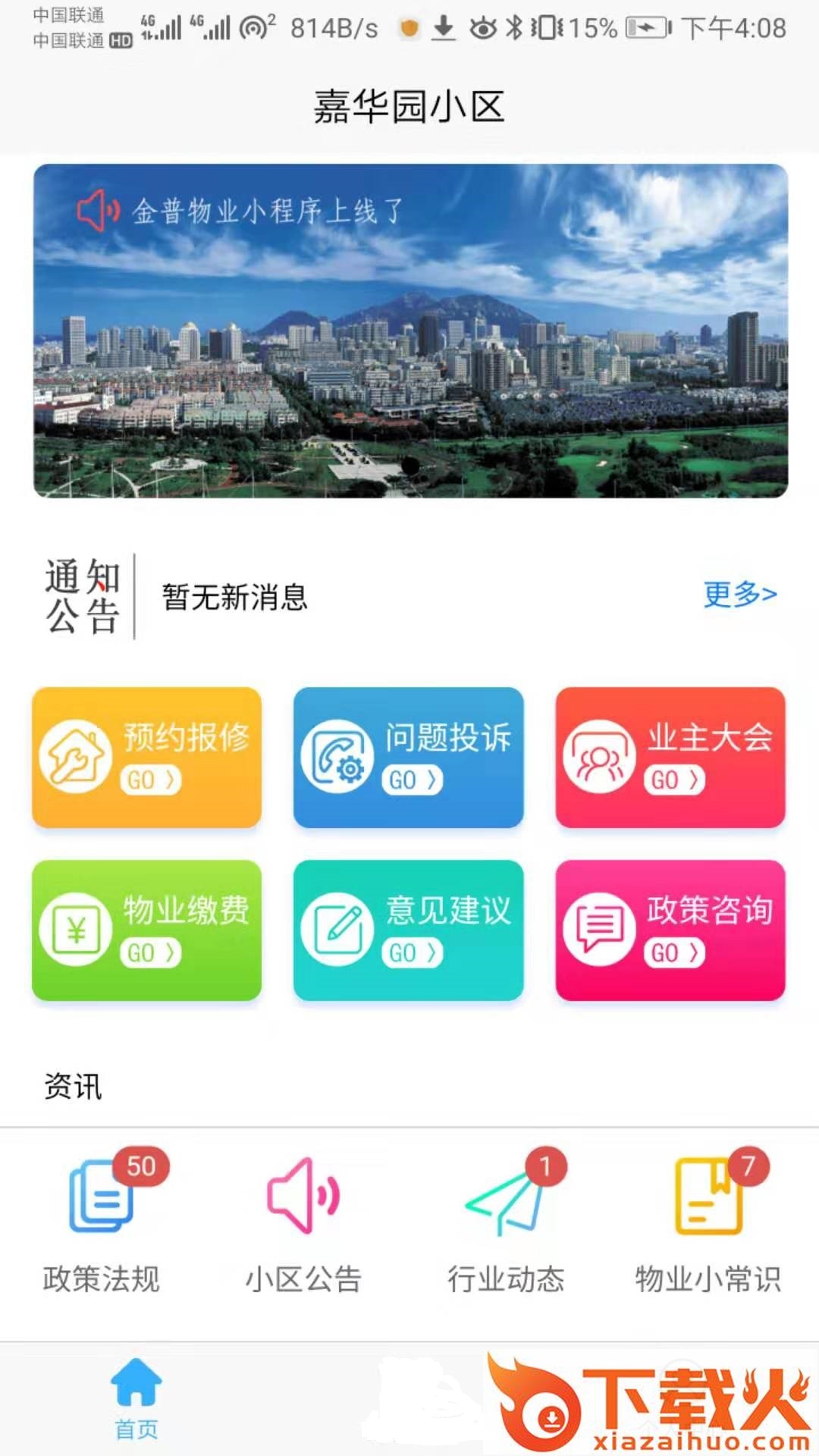View more notices via 更多

coord(739,594)
